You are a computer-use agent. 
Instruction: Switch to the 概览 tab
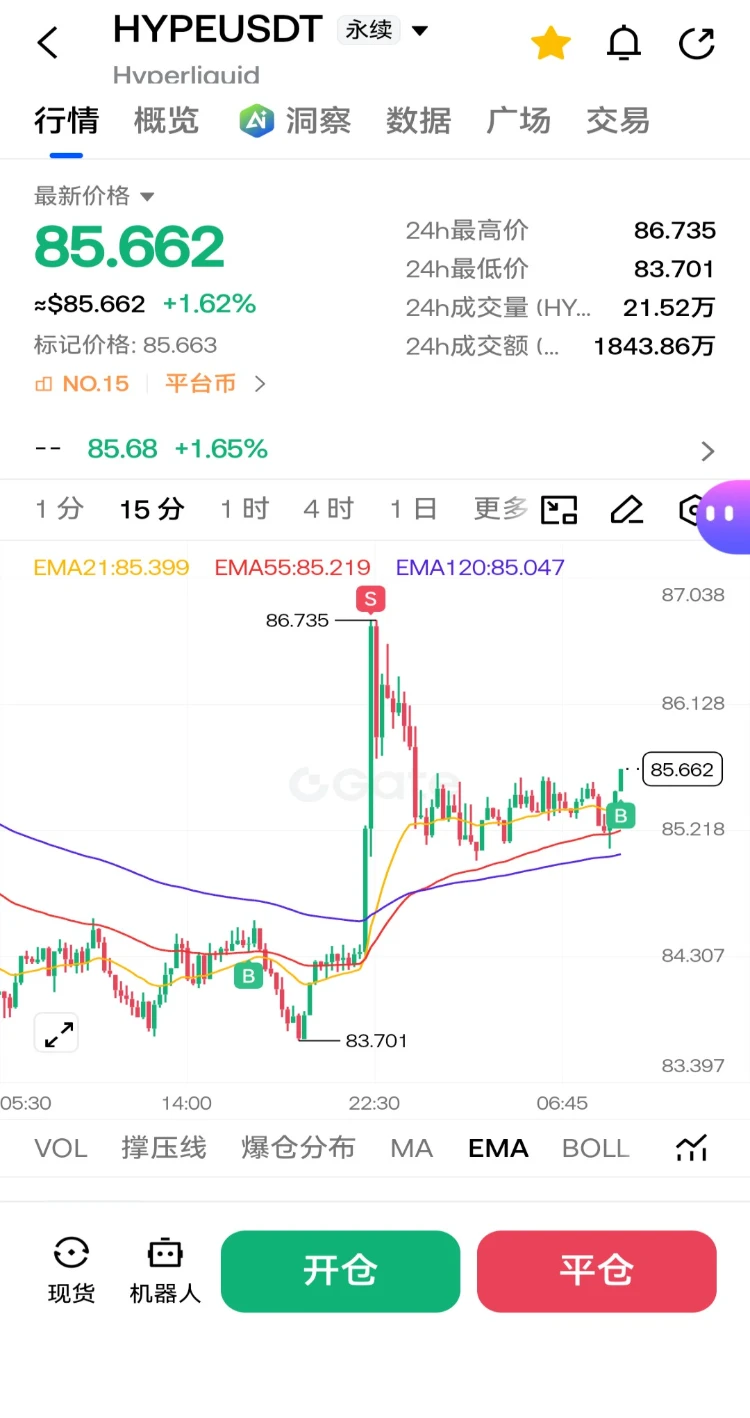[167, 121]
